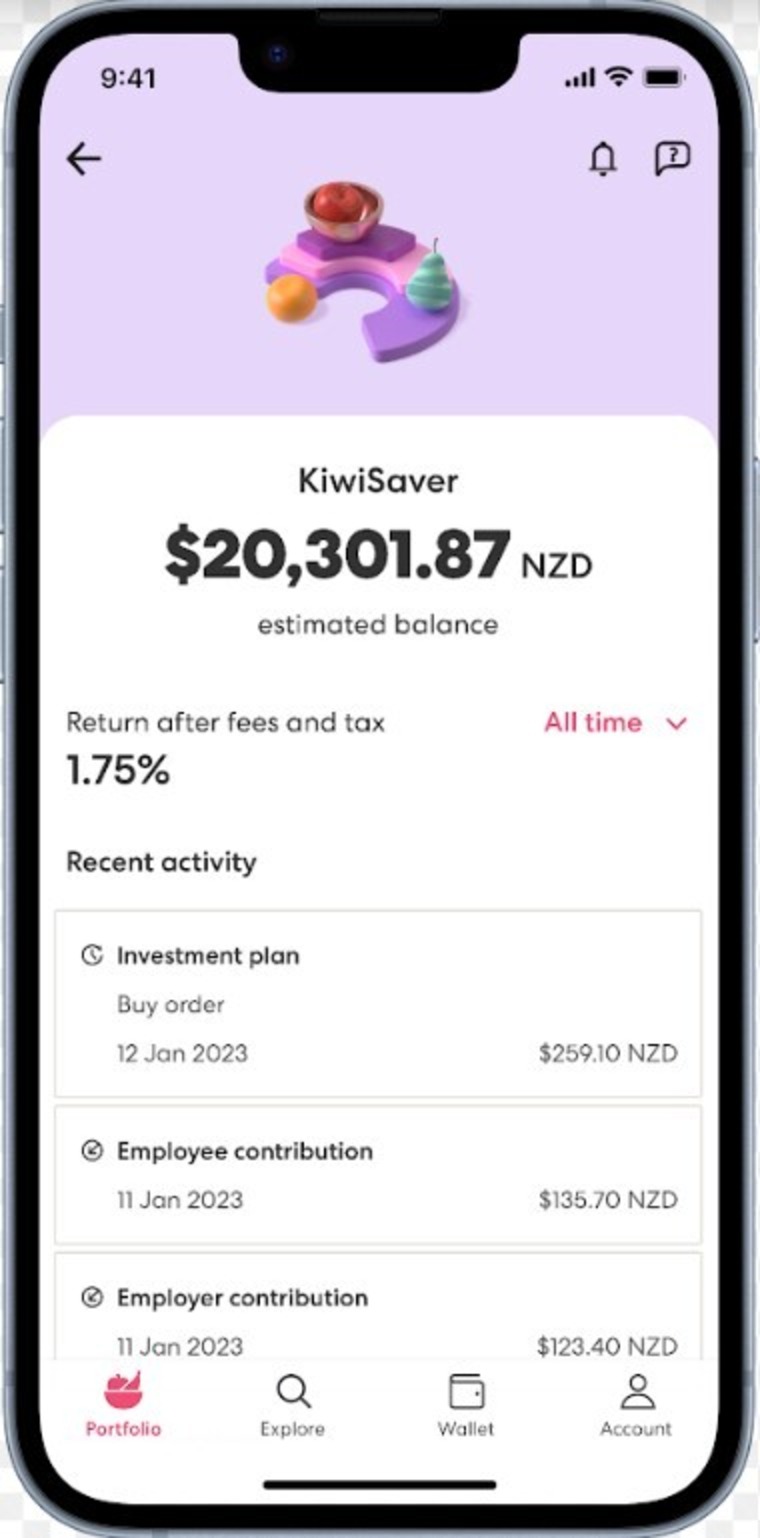Go to the Wallet tab
The width and height of the screenshot is (760, 1538).
click(466, 1405)
